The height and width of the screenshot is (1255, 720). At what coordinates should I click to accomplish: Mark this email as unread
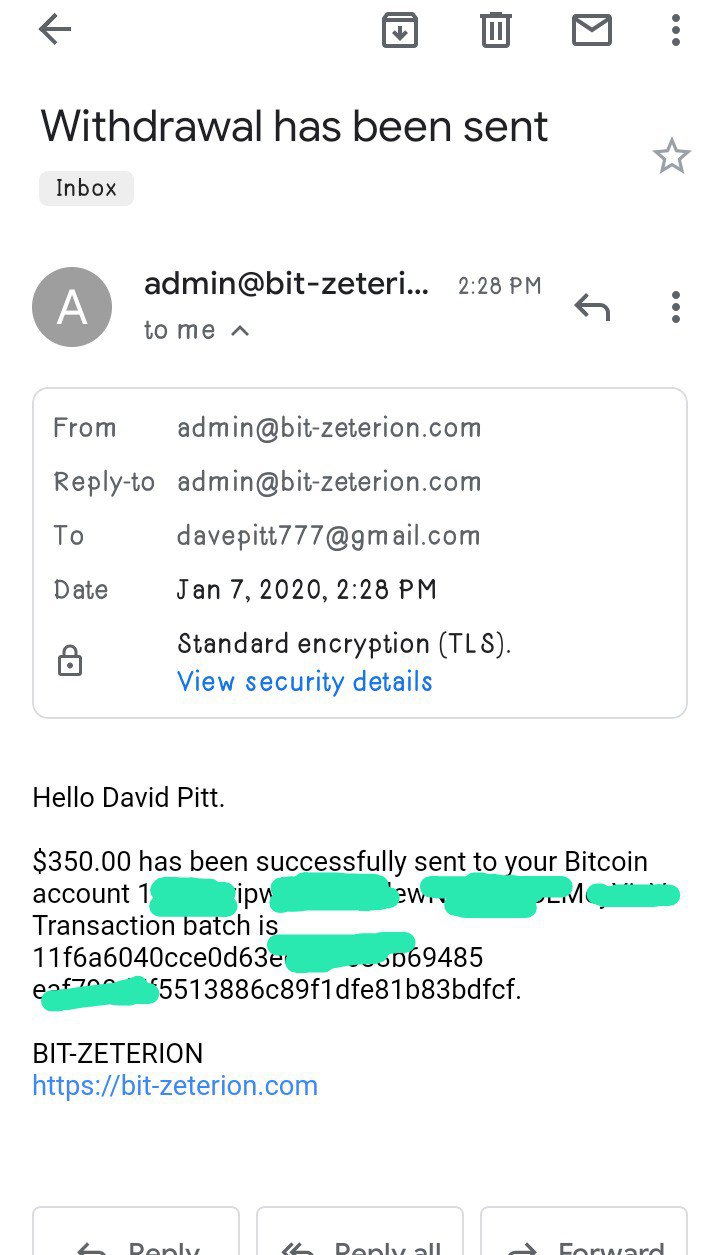tap(591, 31)
